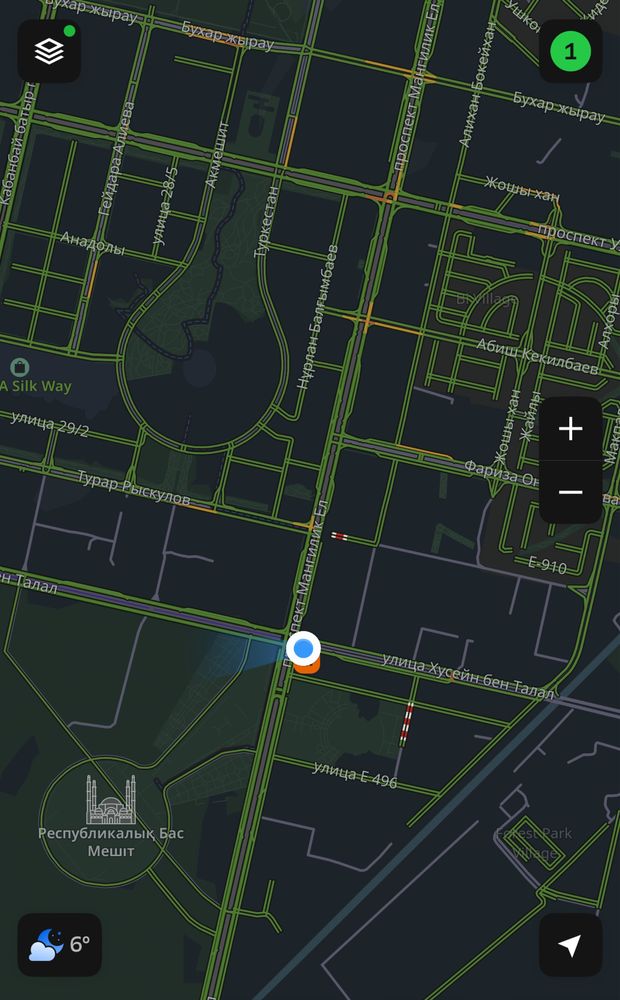
Task: Zoom in on the map
Action: 570,429
